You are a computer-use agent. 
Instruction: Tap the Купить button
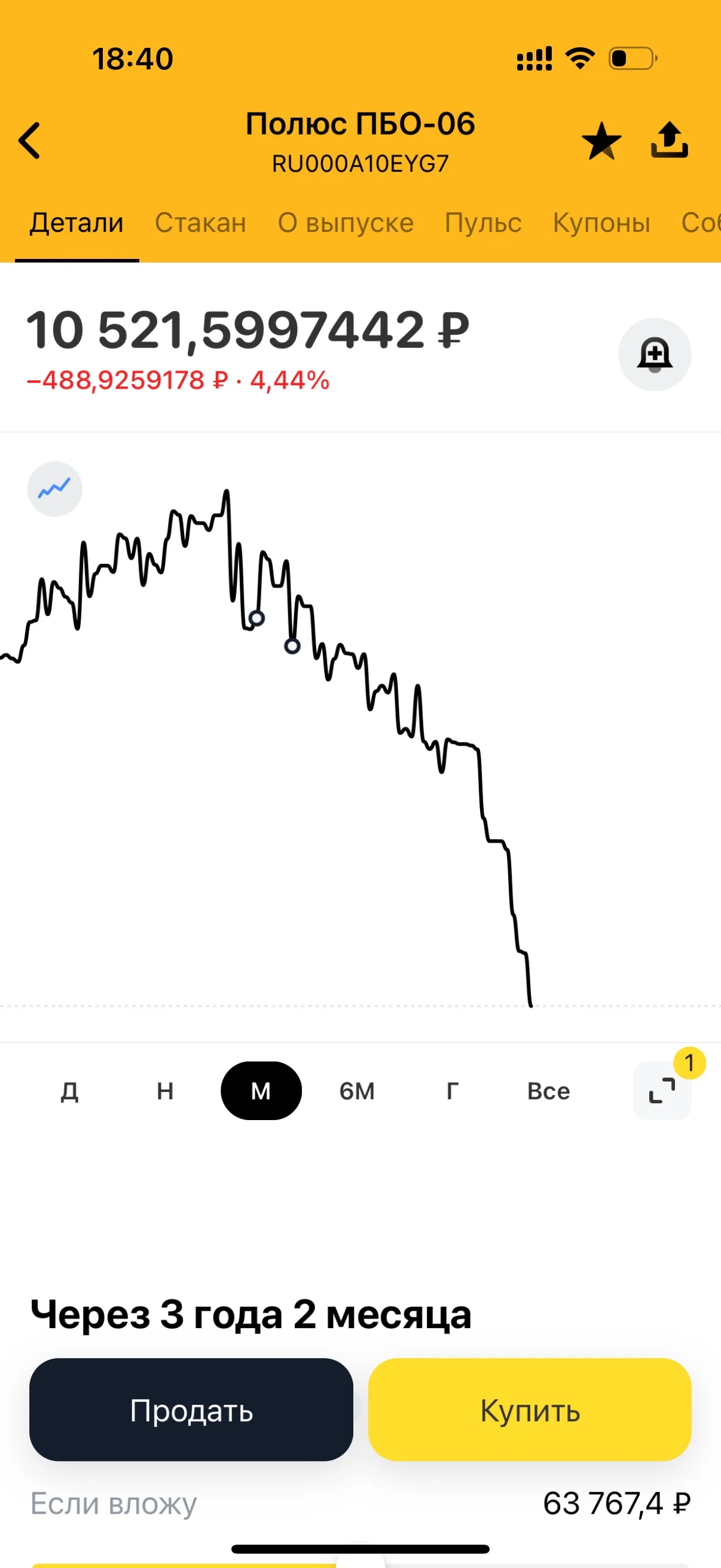[x=530, y=1410]
